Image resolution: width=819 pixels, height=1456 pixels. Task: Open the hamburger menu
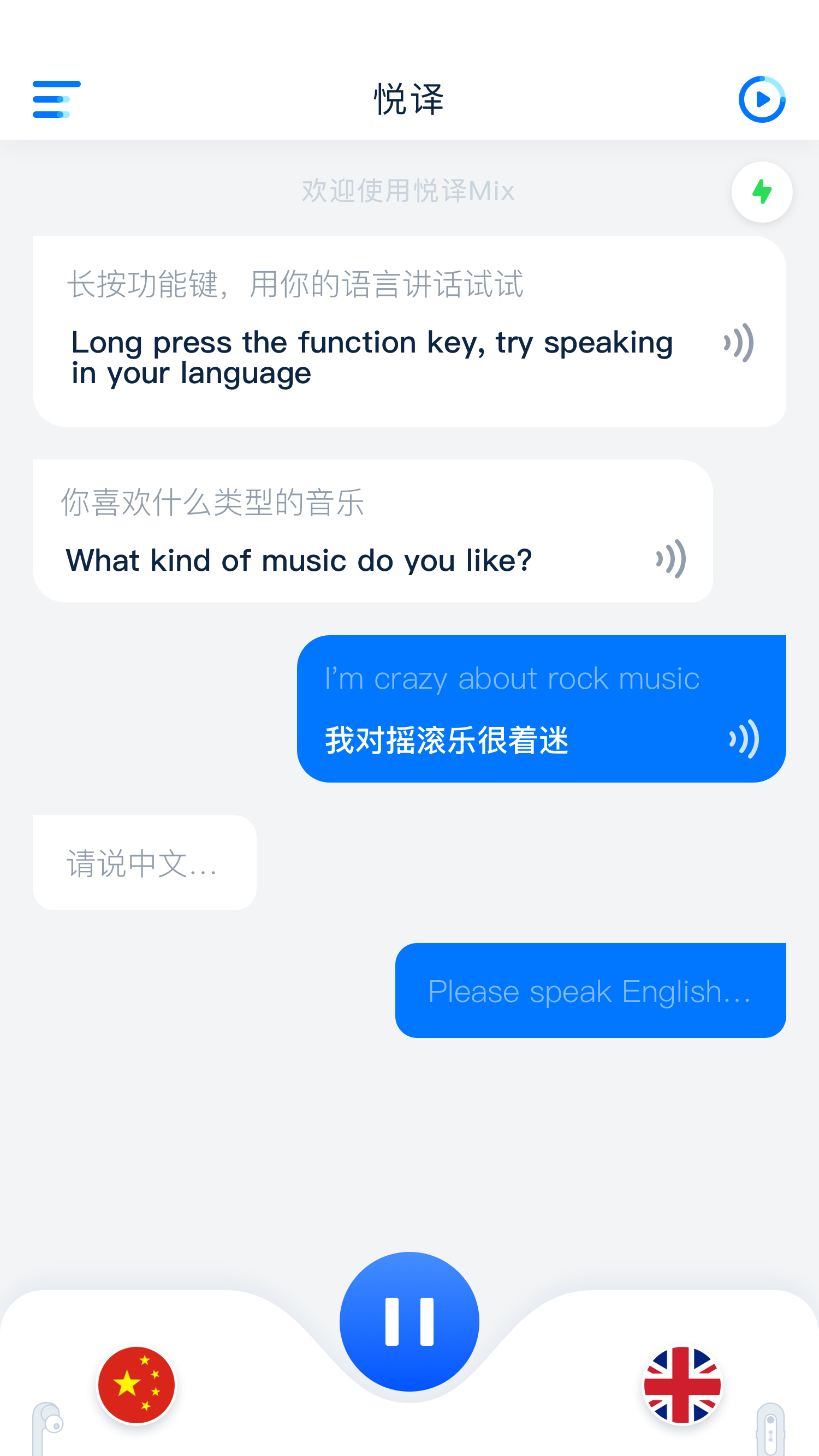[56, 99]
